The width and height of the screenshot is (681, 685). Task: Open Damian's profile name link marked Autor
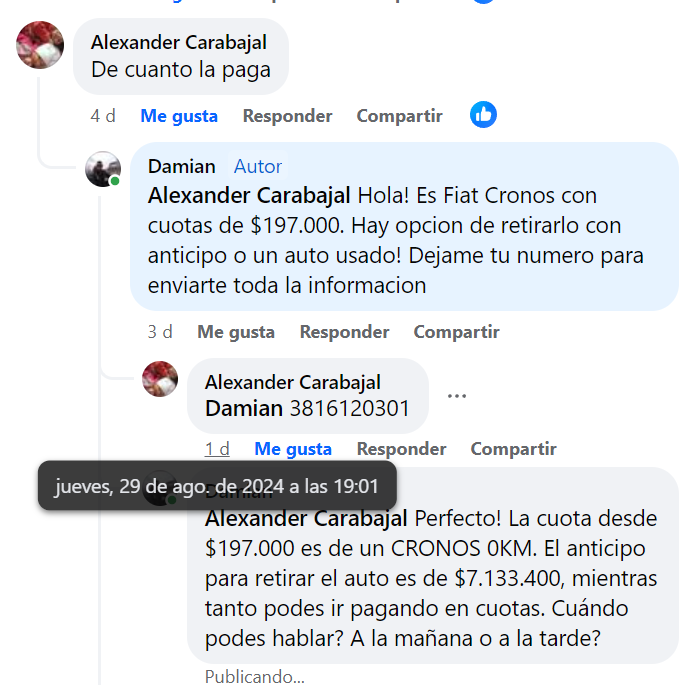pos(182,167)
